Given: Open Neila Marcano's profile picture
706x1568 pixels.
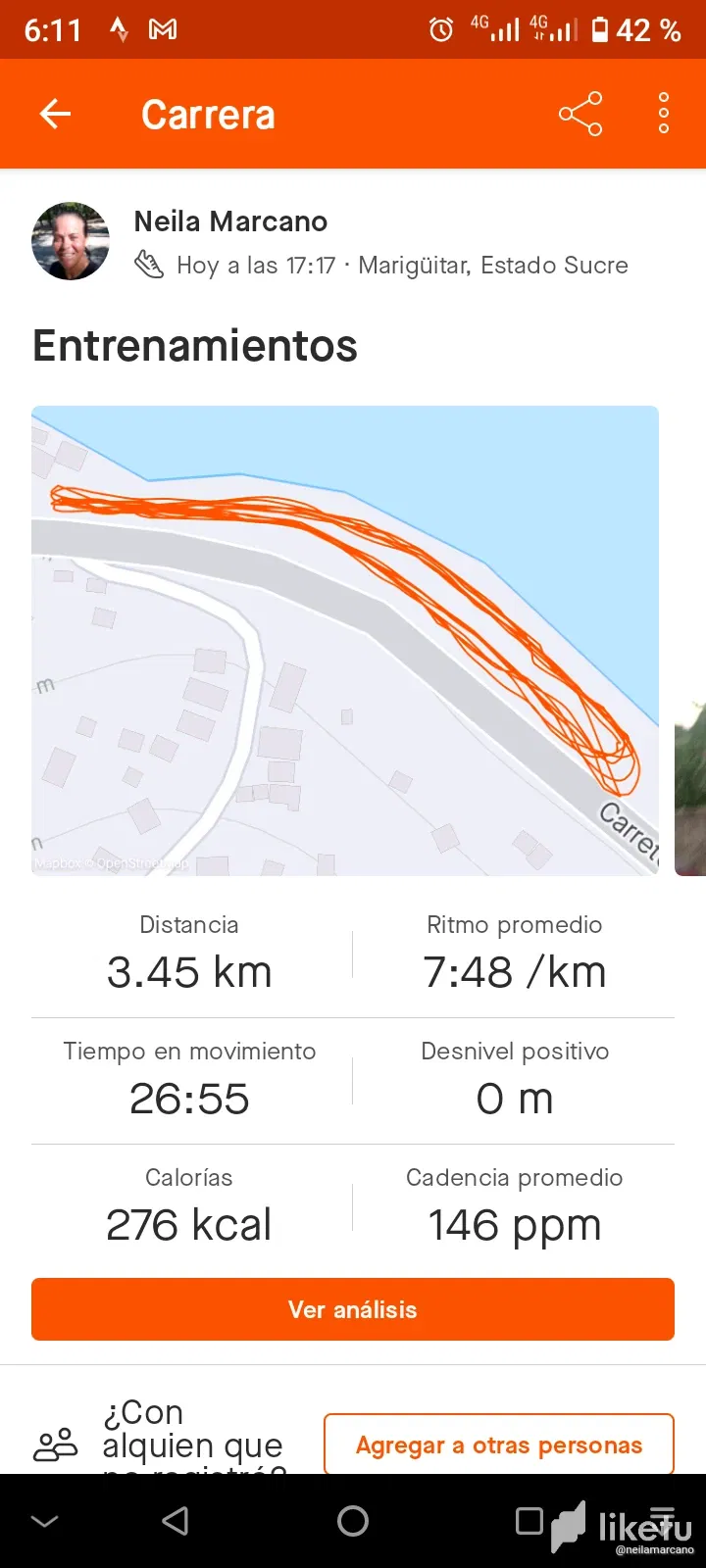Looking at the screenshot, I should click(x=71, y=242).
